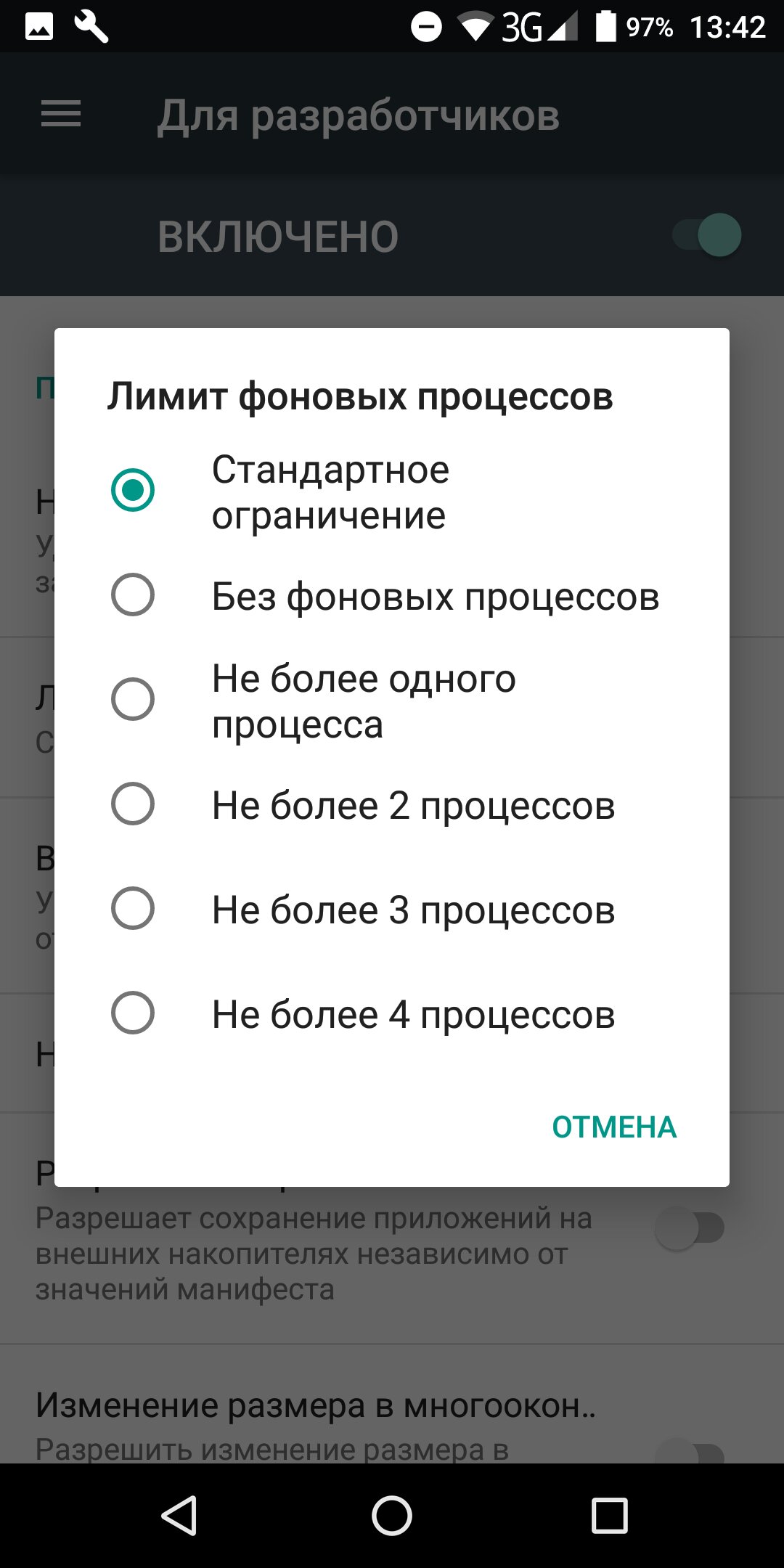Pick the Не более 2 процессов option

392,805
